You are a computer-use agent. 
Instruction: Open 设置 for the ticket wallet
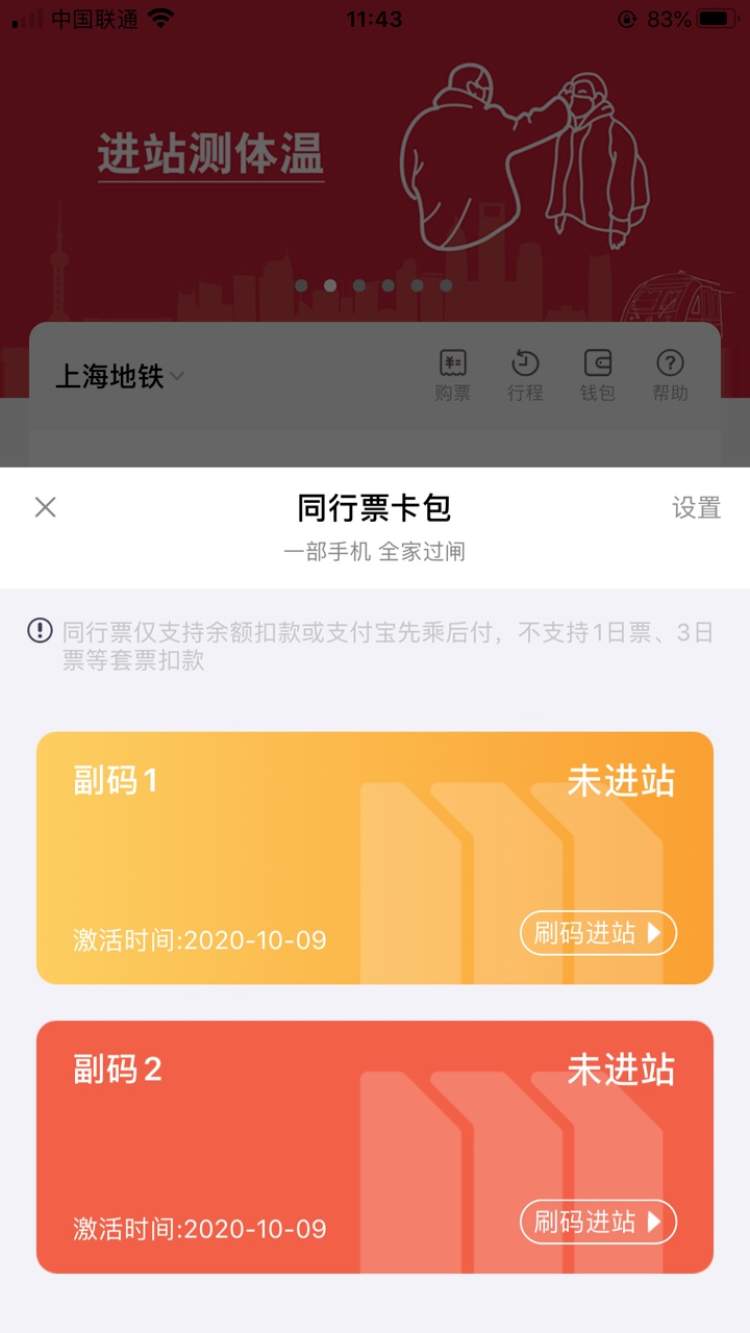coord(696,508)
